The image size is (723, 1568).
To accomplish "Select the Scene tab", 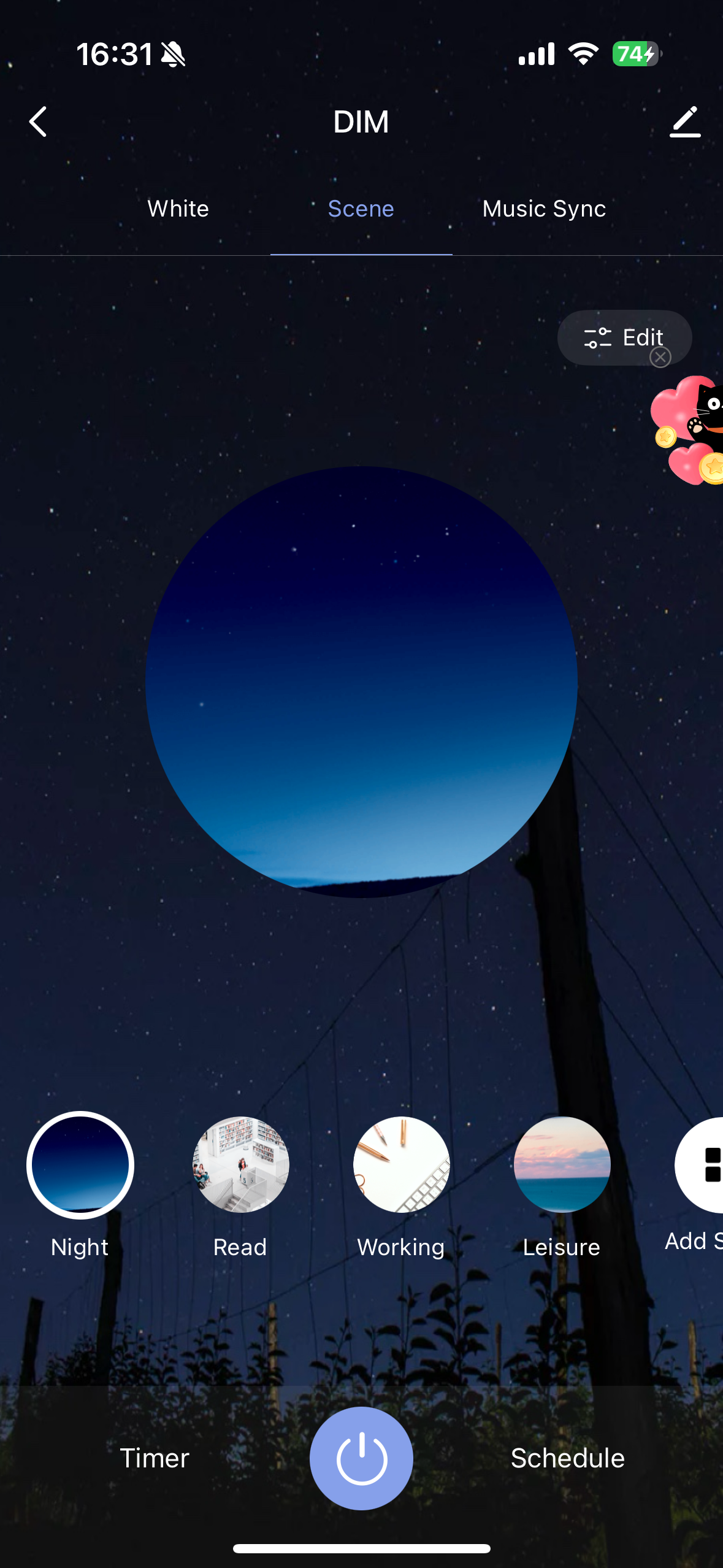I will pyautogui.click(x=361, y=209).
